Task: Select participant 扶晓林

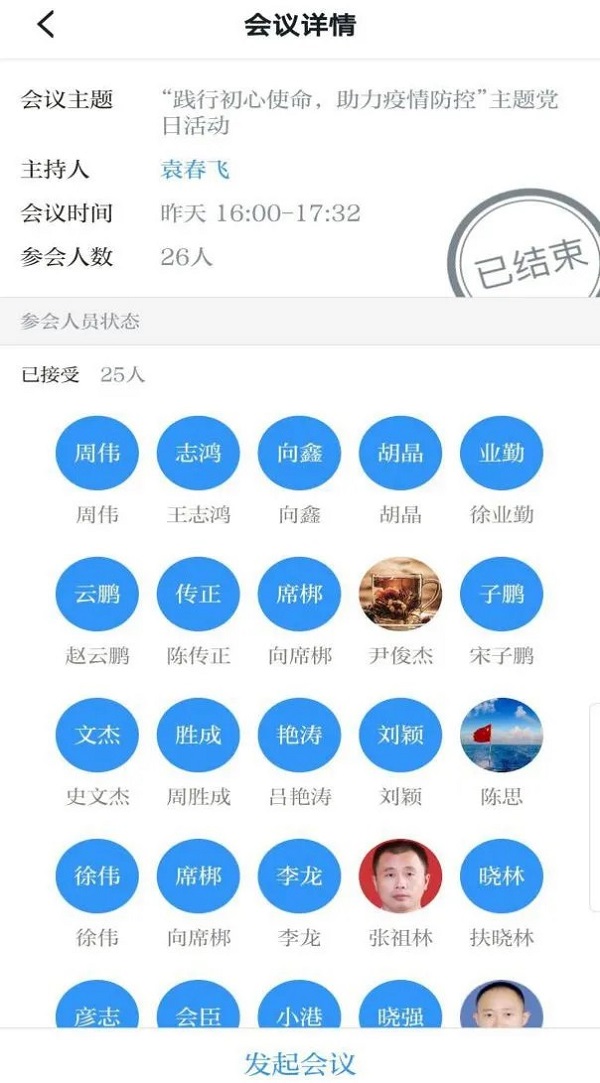Action: 501,877
